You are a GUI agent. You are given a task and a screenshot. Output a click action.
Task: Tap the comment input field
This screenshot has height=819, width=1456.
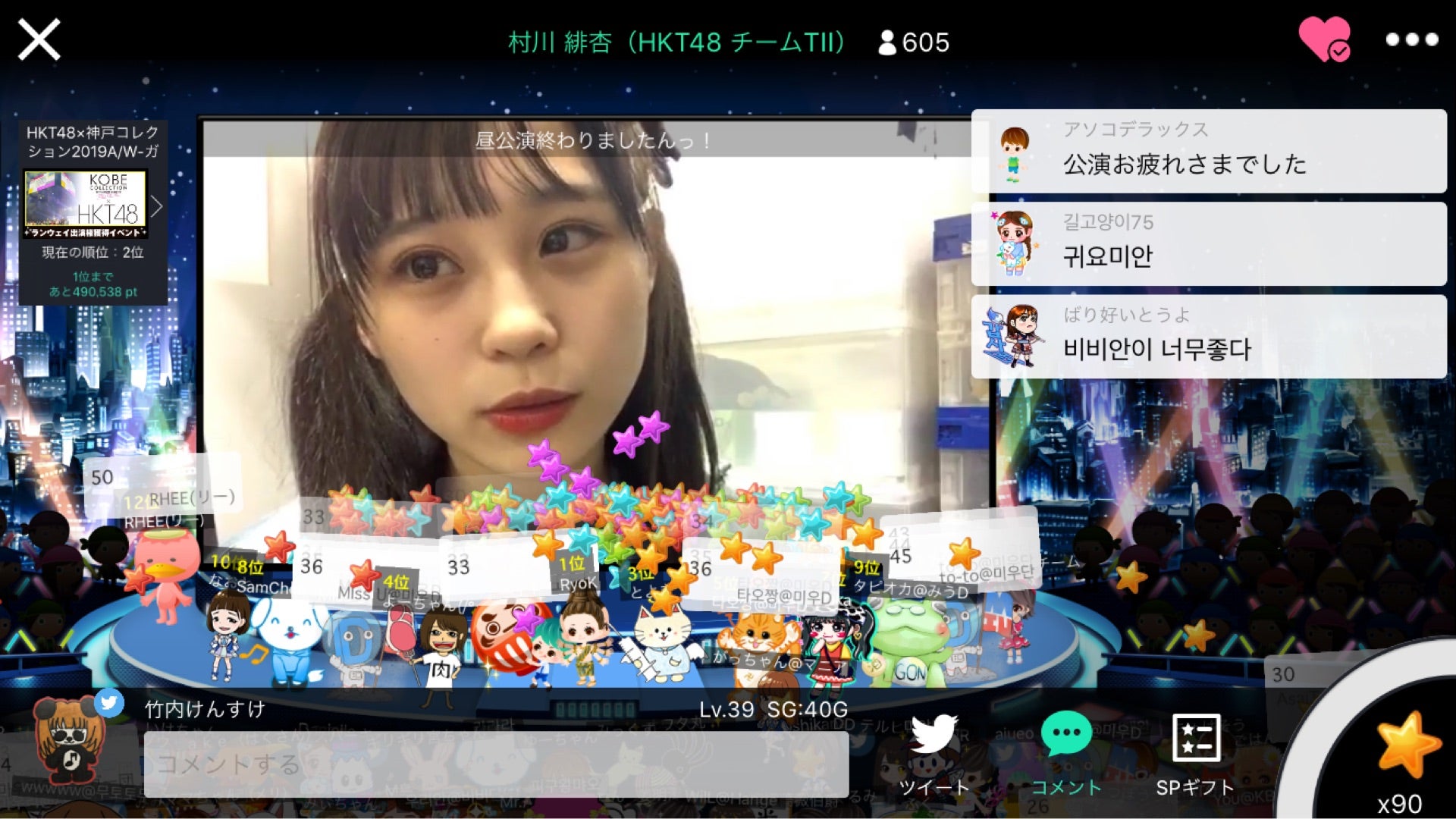(x=496, y=764)
